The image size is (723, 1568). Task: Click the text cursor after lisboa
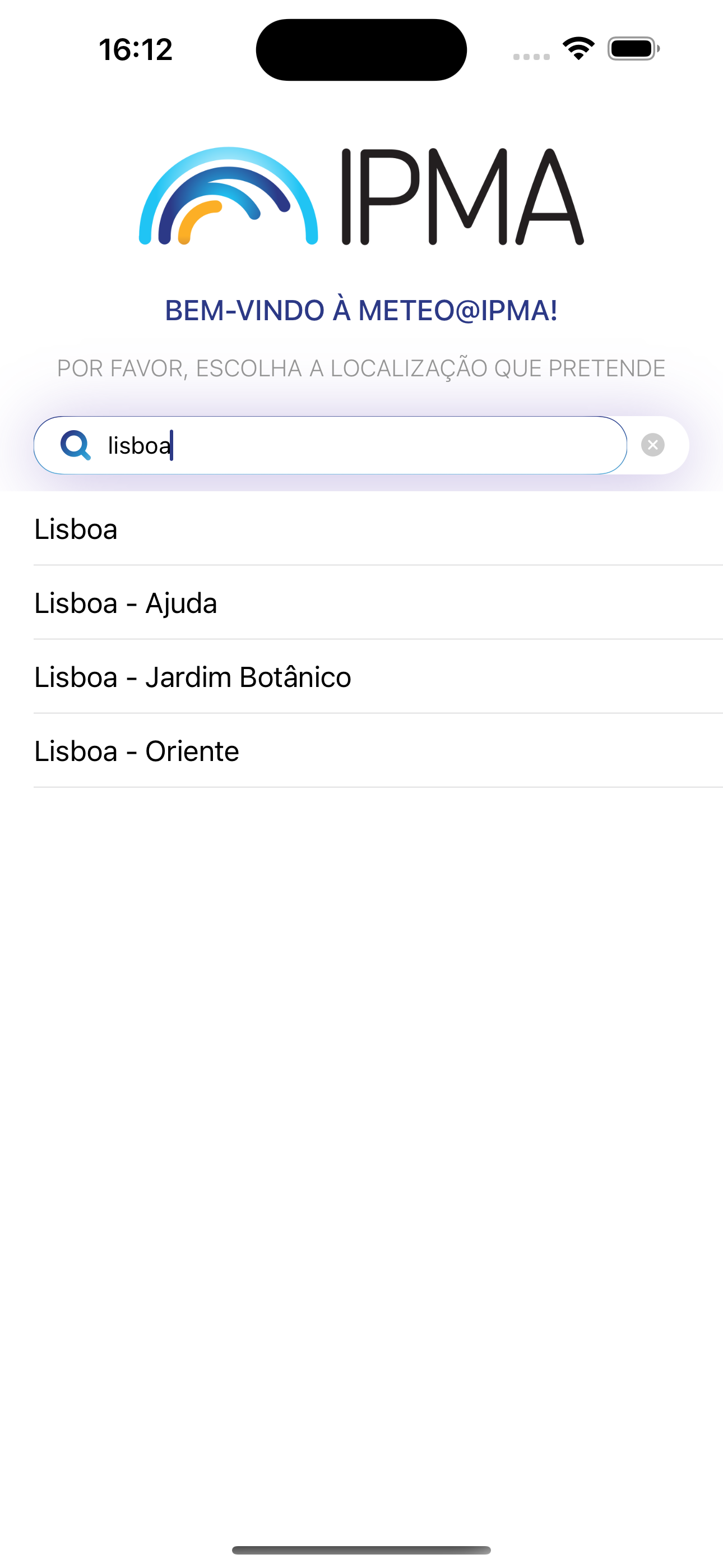(x=173, y=445)
